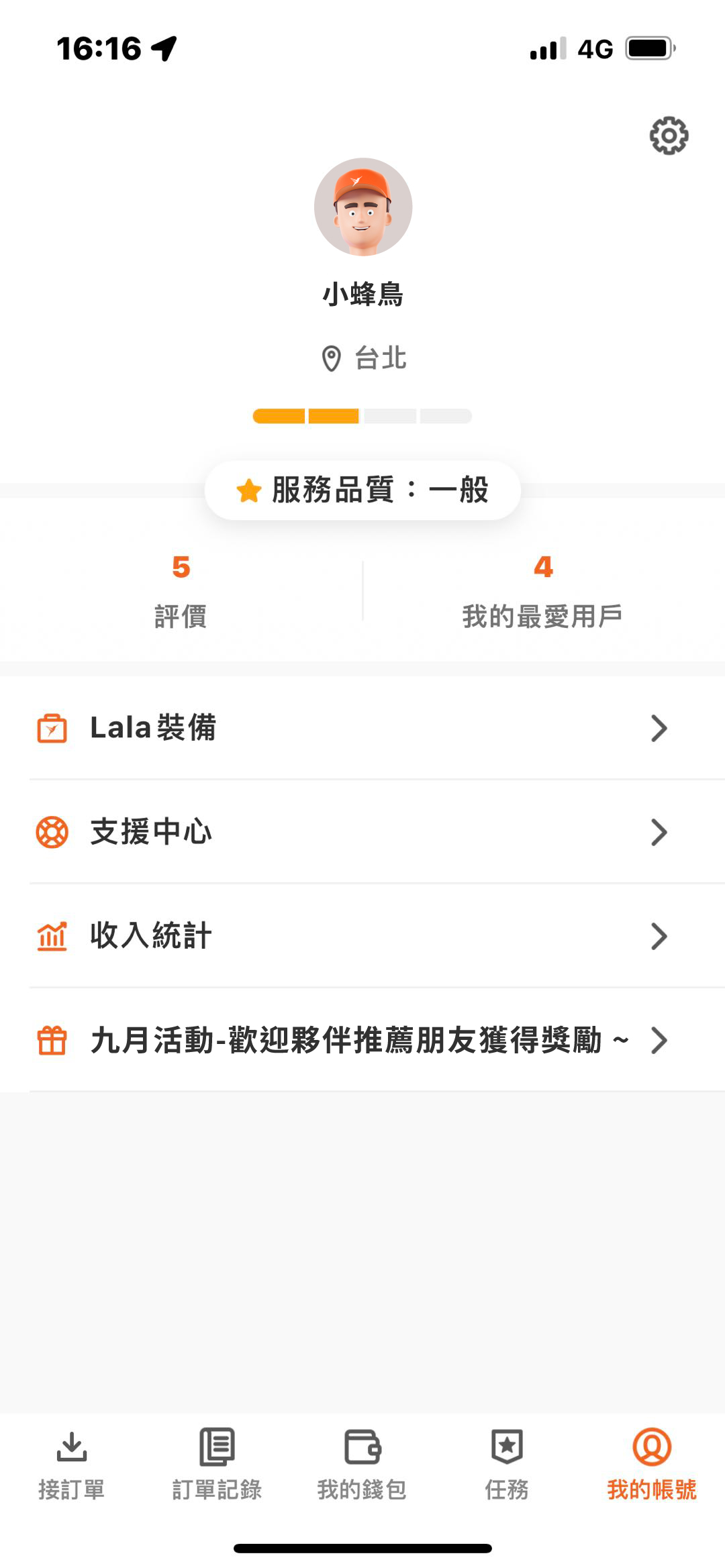Select the 我的帳號 tab
This screenshot has height=1568, width=725.
652,1466
